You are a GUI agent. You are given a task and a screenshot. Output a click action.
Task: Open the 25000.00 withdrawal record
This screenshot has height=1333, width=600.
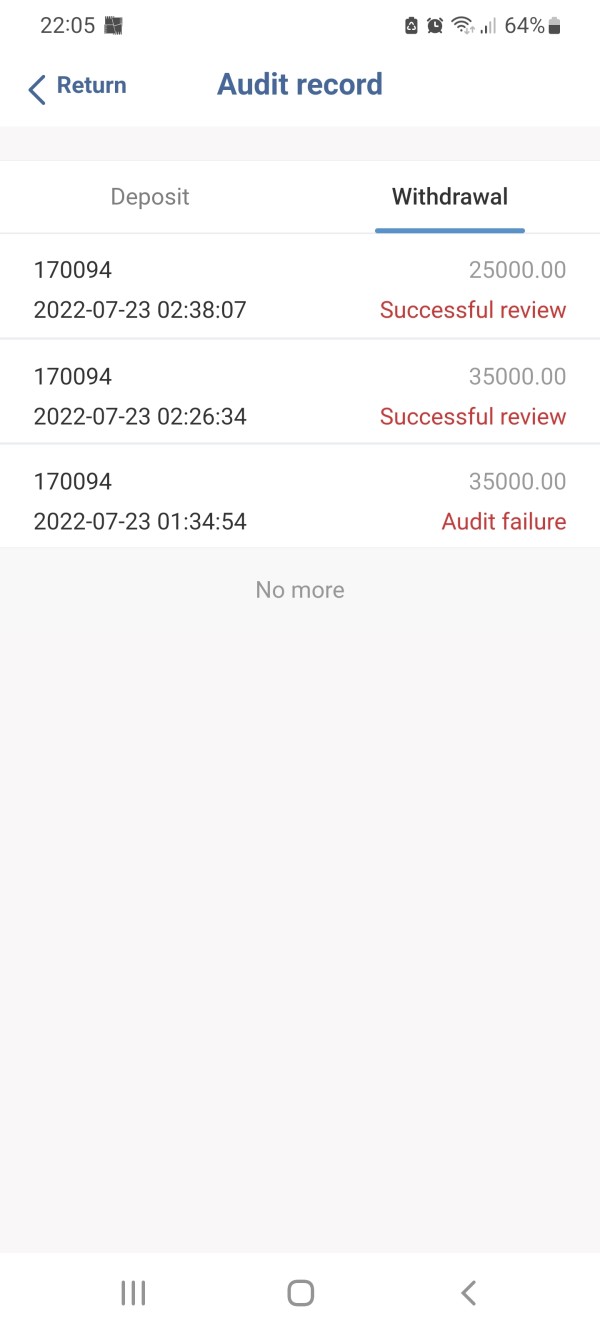[300, 287]
